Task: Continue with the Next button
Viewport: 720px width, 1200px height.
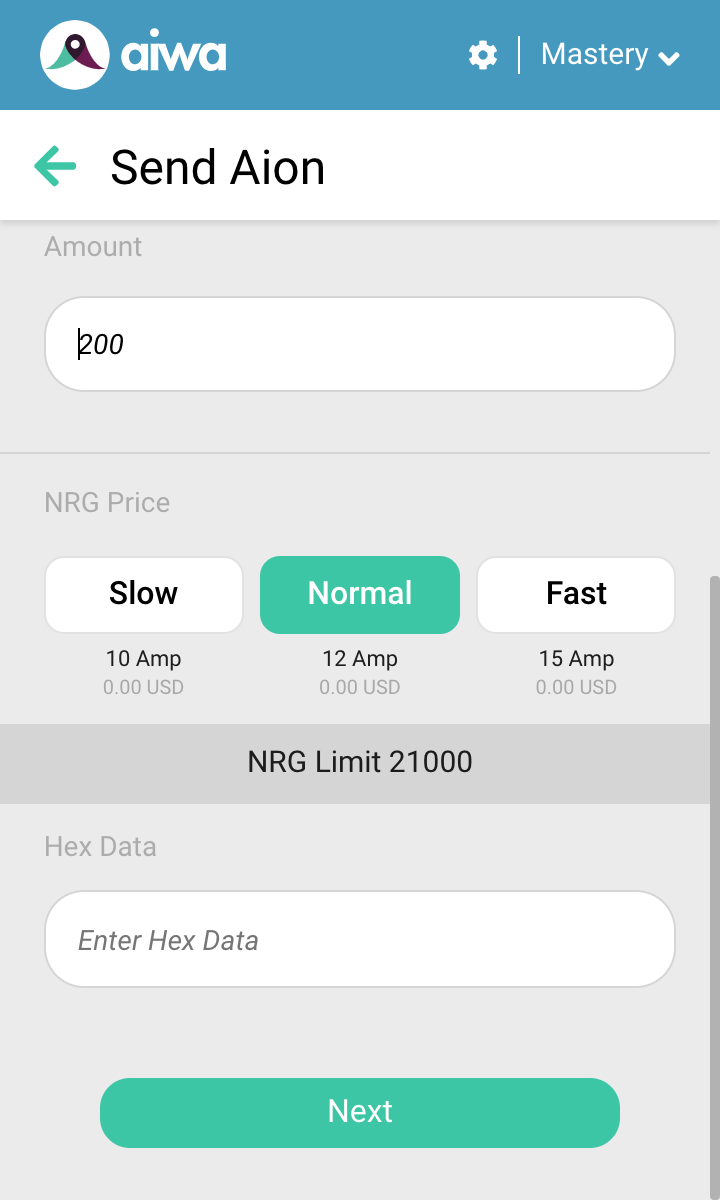Action: click(360, 1112)
